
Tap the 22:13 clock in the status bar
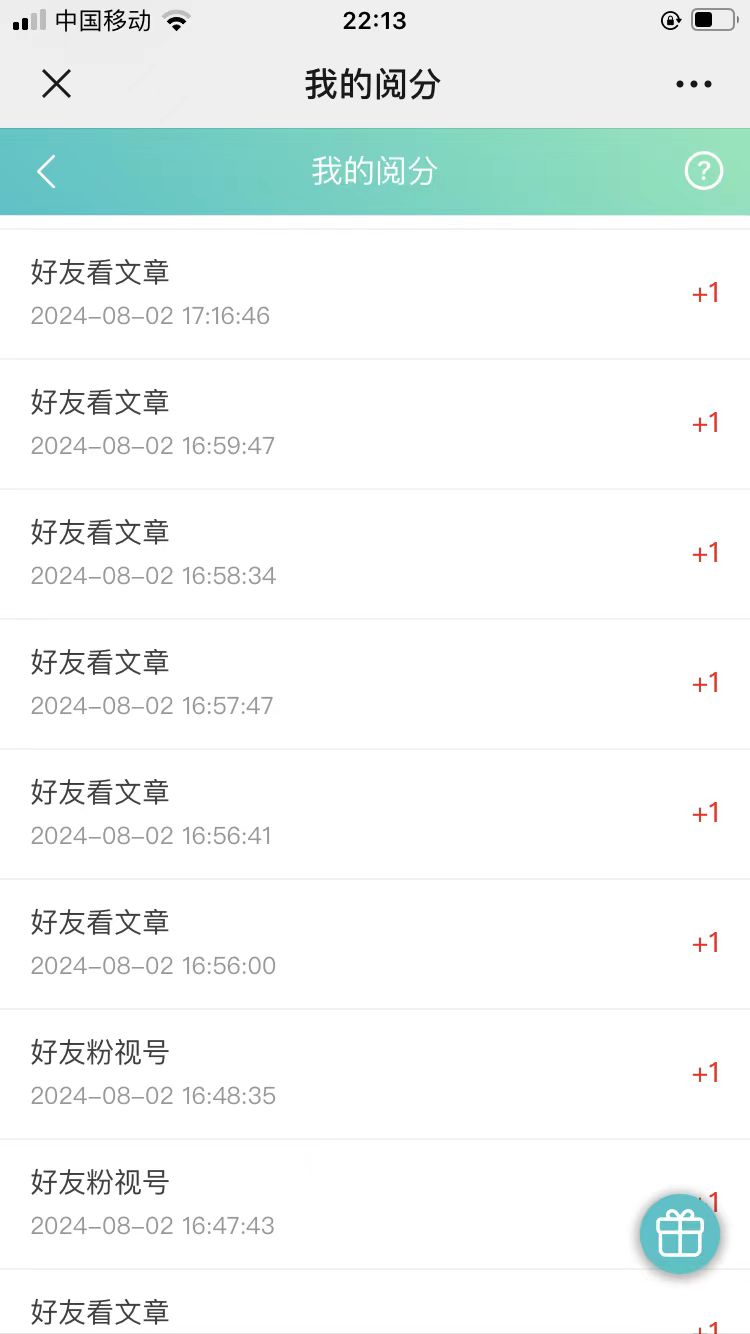coord(374,19)
